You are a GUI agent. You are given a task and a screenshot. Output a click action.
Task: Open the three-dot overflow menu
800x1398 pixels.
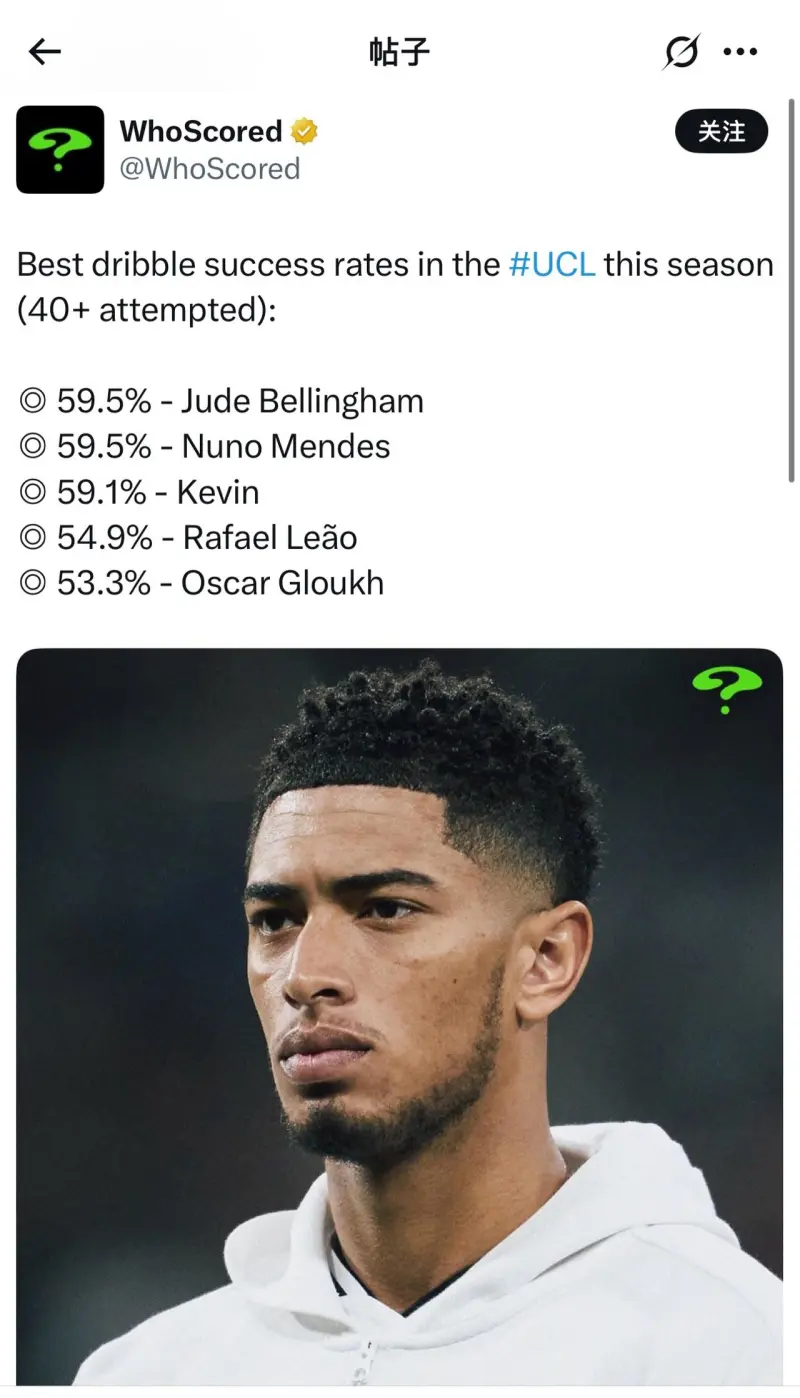(740, 52)
